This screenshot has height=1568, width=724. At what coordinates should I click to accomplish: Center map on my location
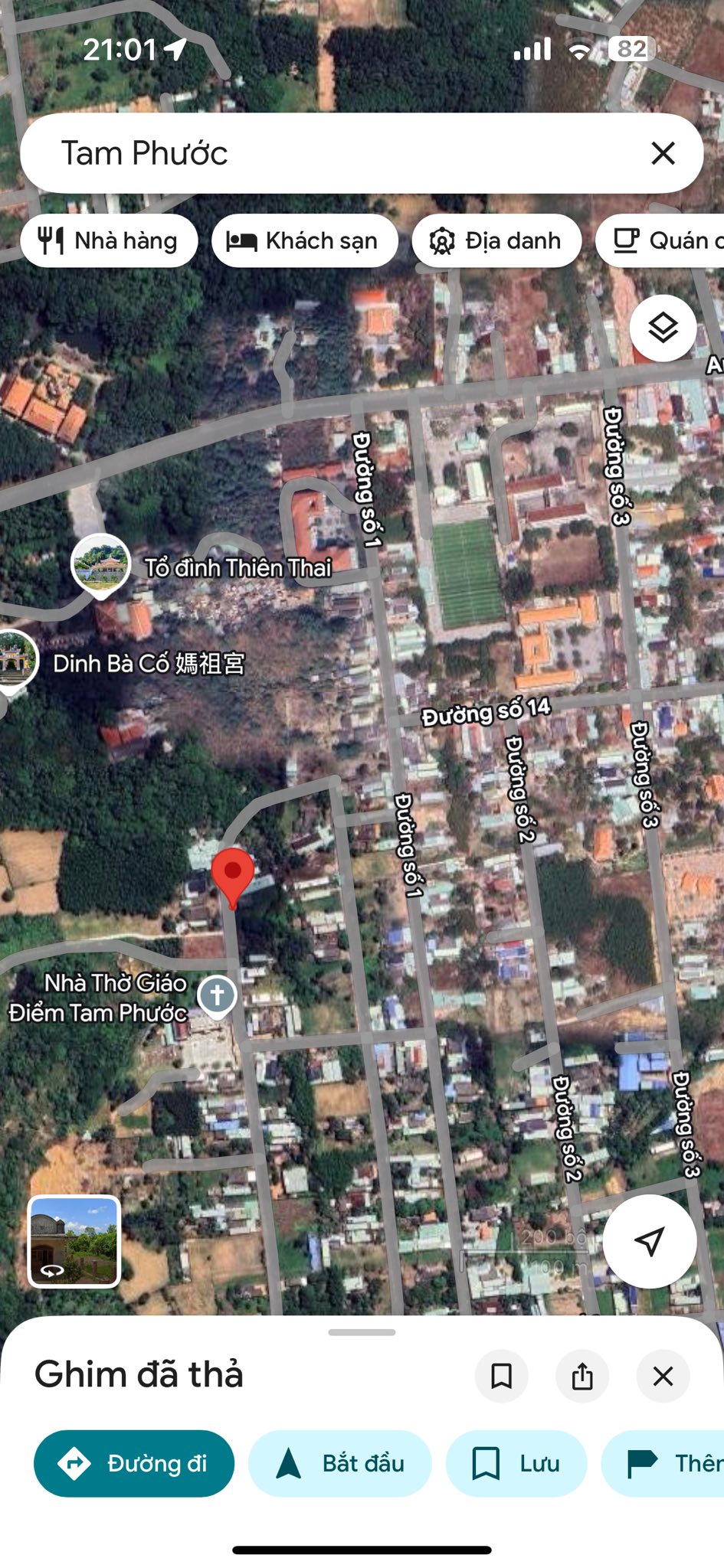pos(649,1241)
